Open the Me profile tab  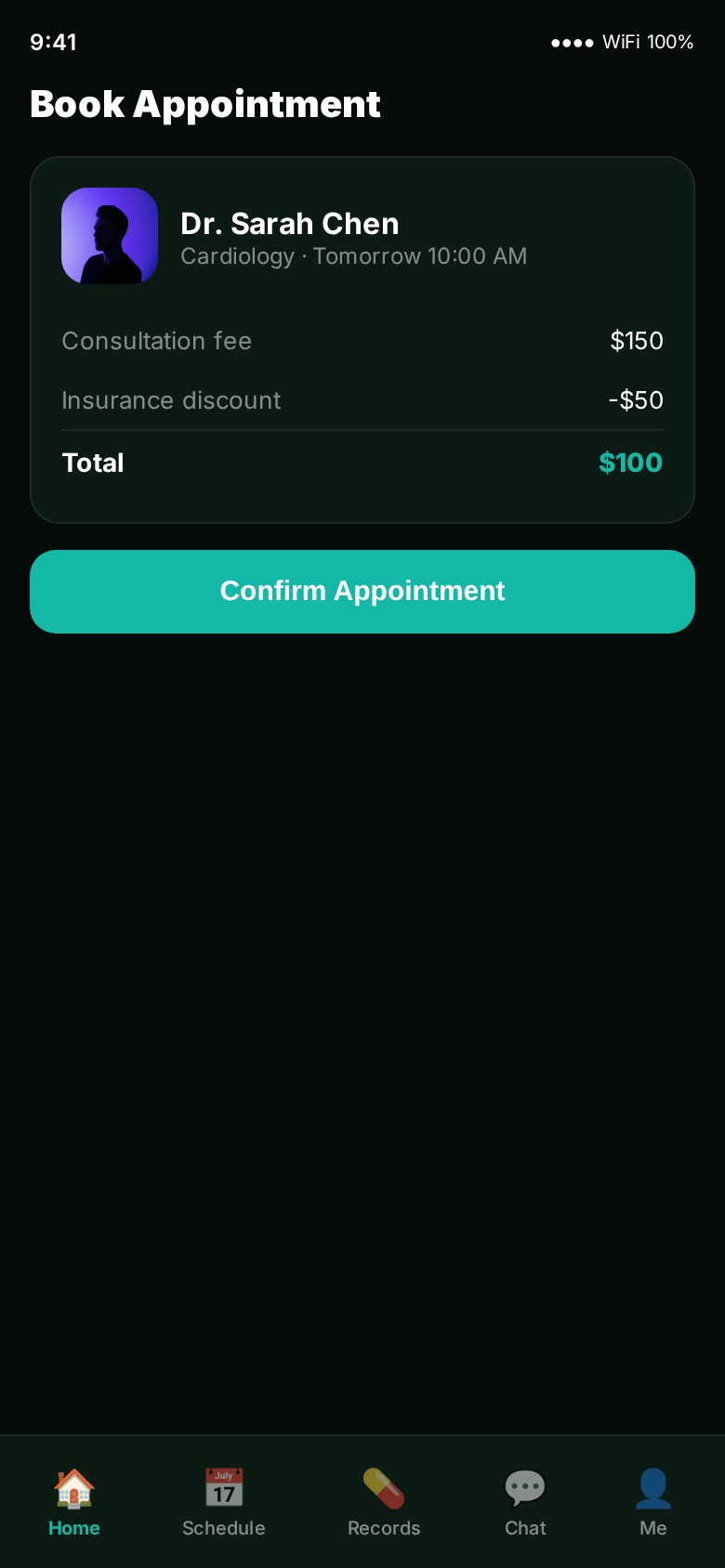653,1501
